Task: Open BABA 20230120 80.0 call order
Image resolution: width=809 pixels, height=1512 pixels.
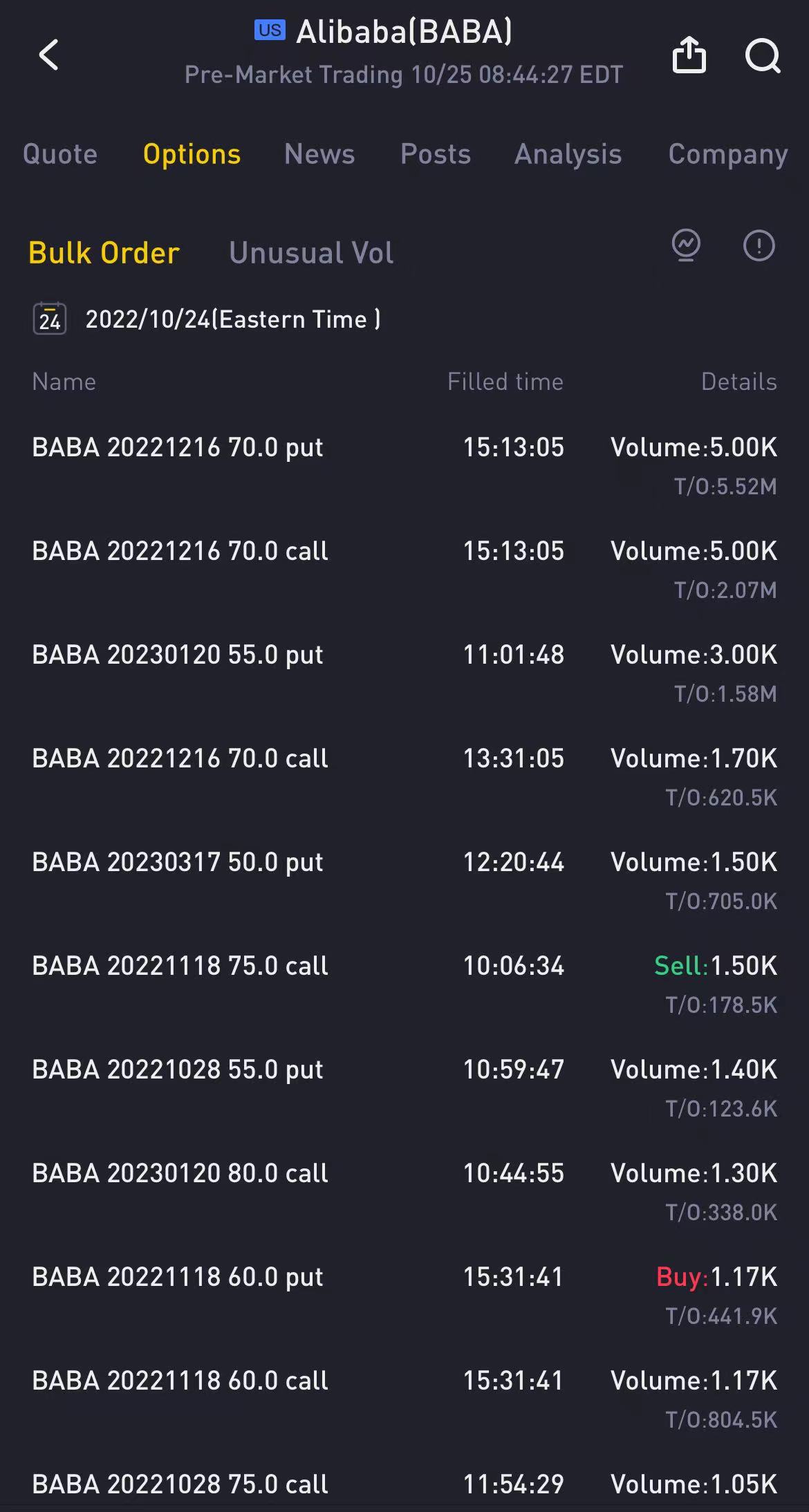Action: (x=404, y=1192)
